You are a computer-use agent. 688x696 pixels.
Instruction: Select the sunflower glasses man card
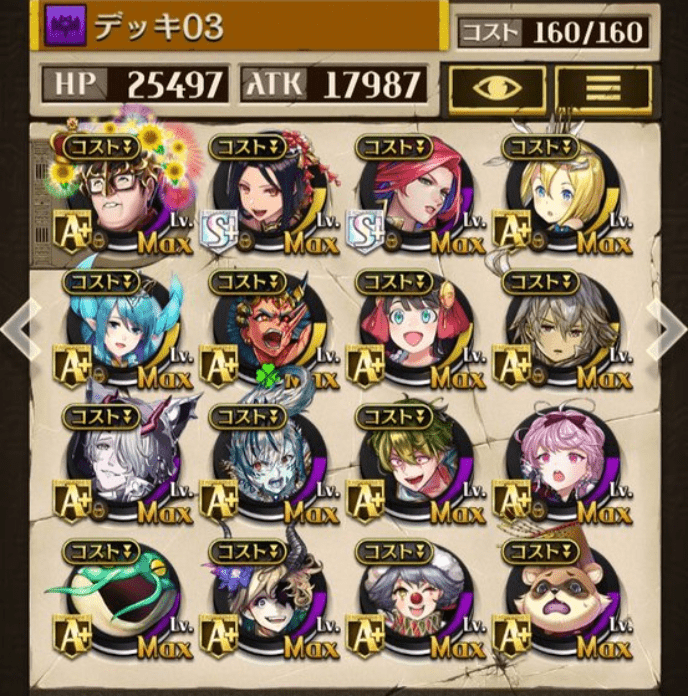pyautogui.click(x=122, y=197)
